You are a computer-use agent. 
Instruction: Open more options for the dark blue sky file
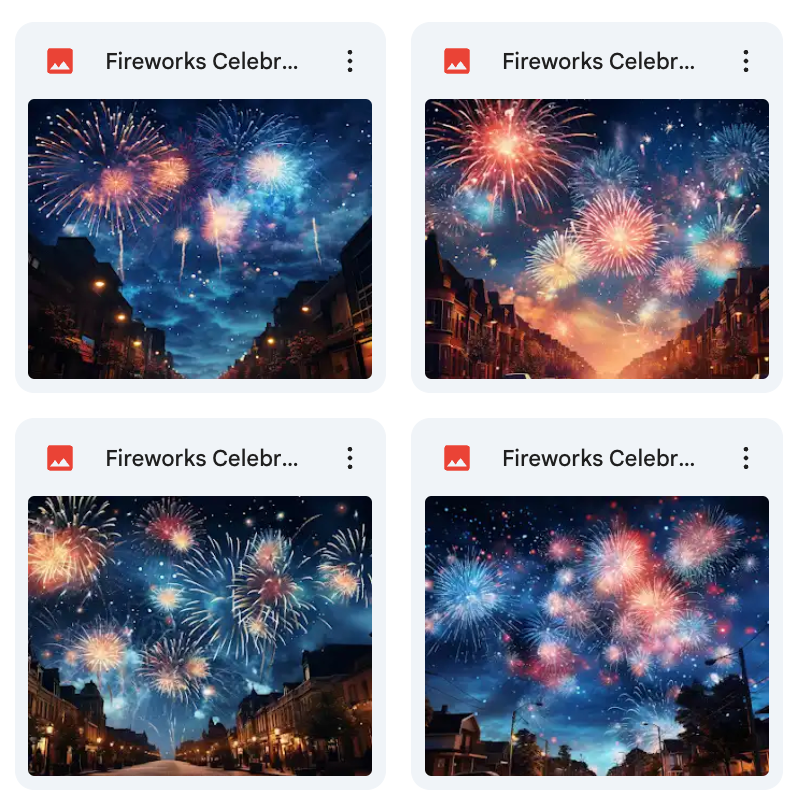point(349,61)
